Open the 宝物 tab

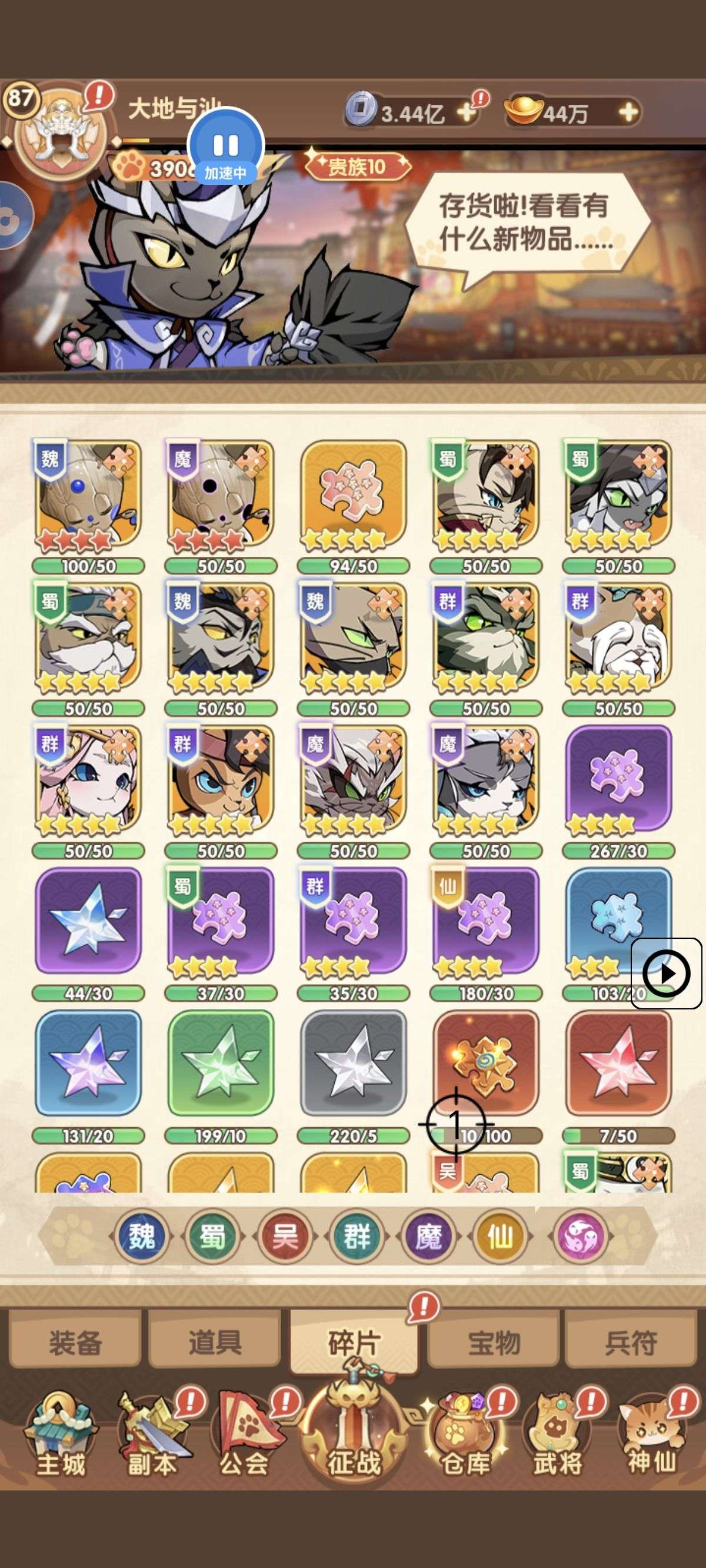[493, 1341]
